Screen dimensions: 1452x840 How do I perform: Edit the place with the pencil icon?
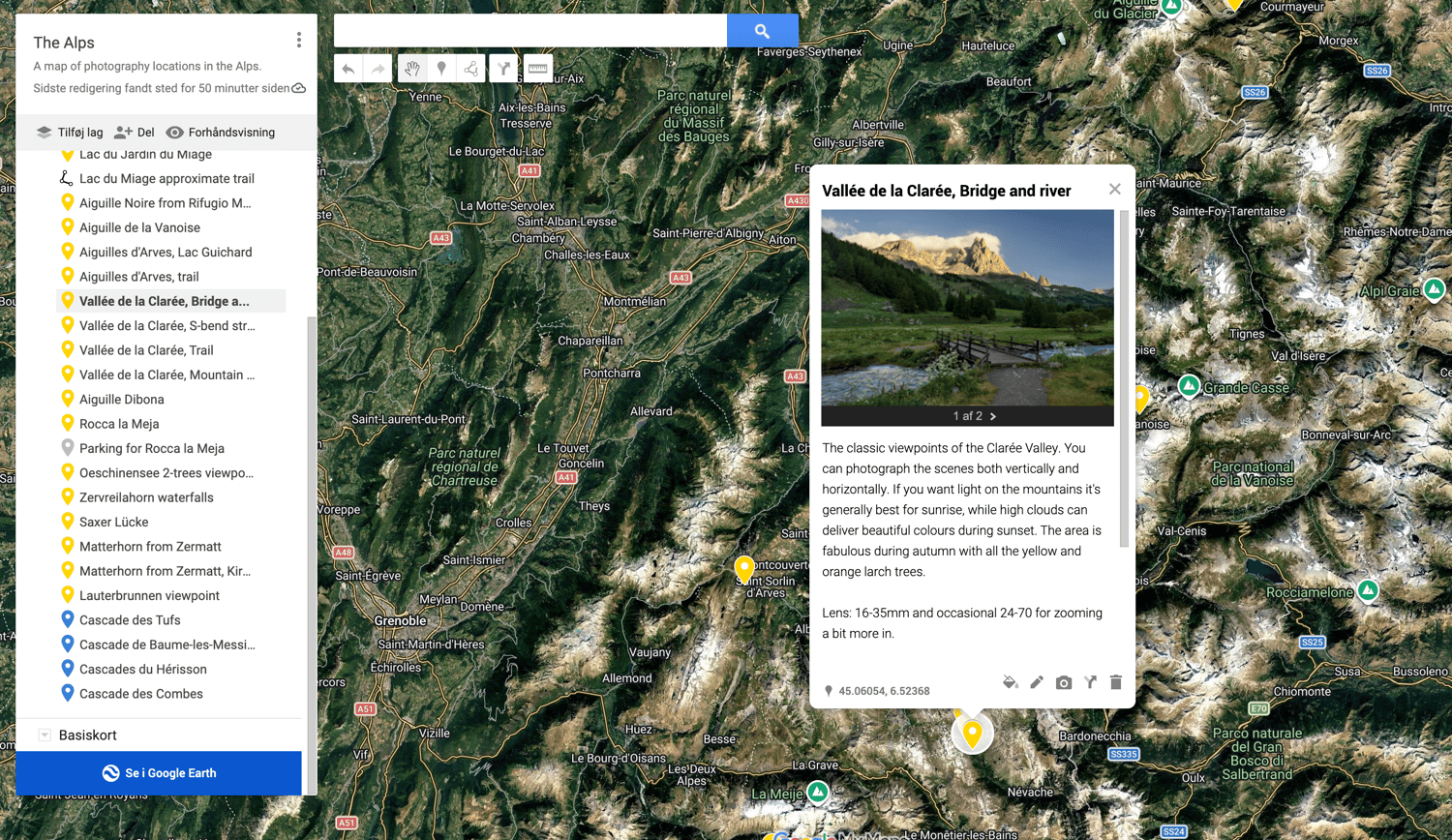(1037, 682)
